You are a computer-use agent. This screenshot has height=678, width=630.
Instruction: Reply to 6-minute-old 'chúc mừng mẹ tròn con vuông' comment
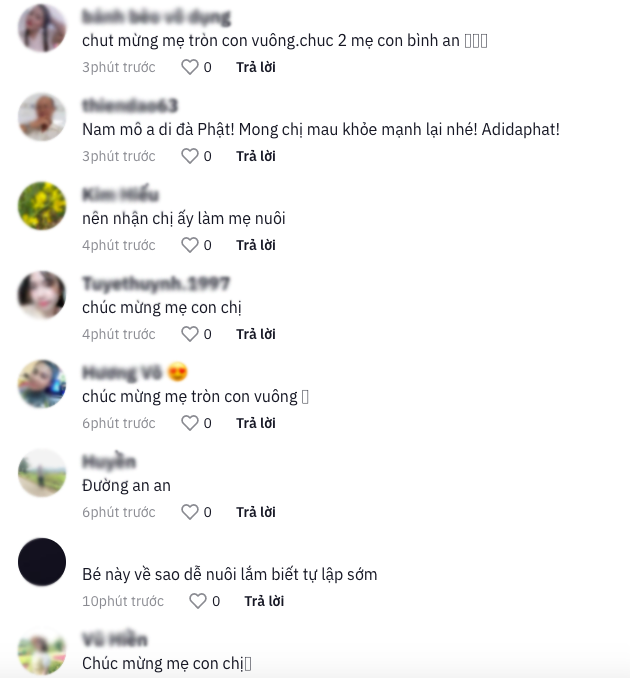[255, 423]
